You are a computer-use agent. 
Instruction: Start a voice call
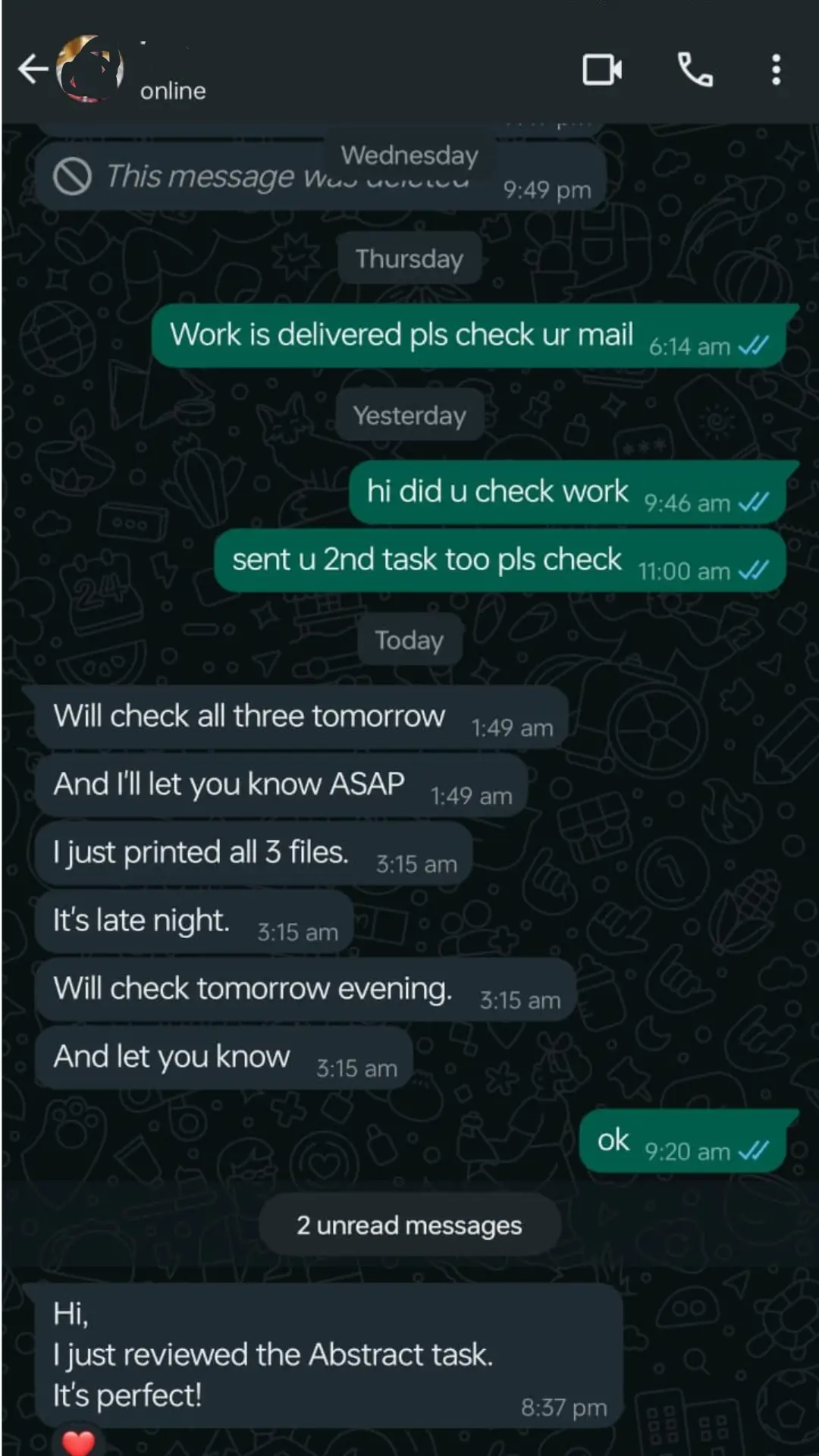point(695,70)
